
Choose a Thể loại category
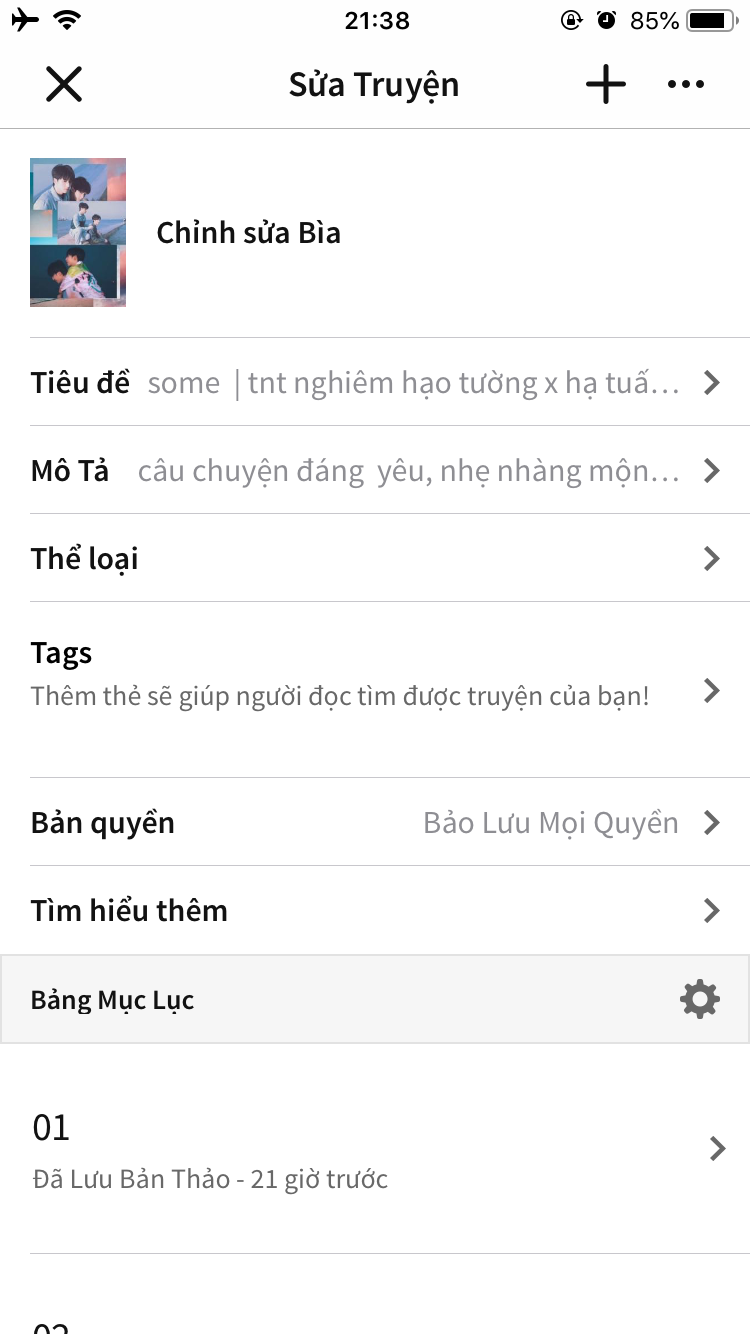(x=375, y=558)
